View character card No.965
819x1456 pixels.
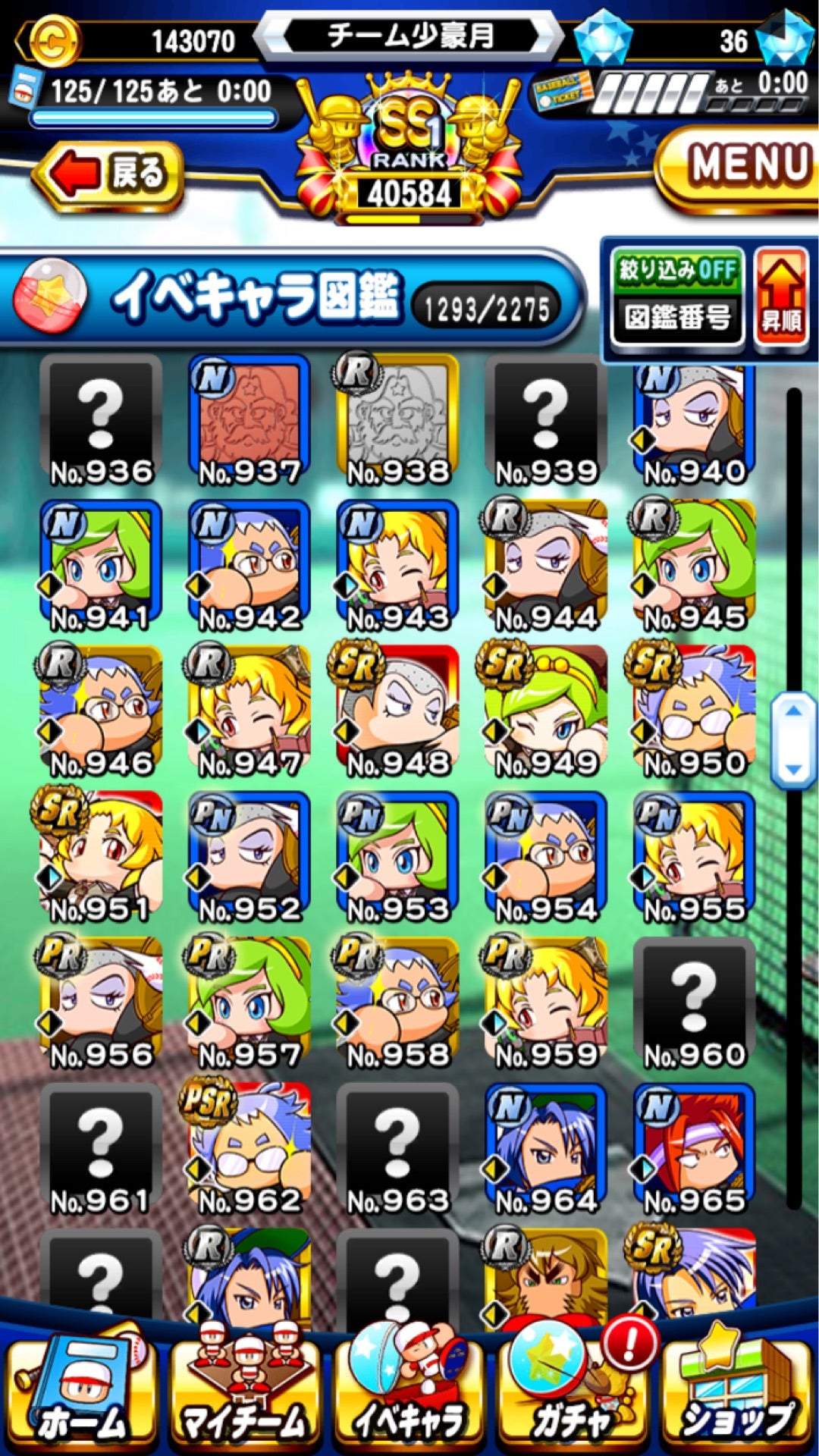(695, 1149)
